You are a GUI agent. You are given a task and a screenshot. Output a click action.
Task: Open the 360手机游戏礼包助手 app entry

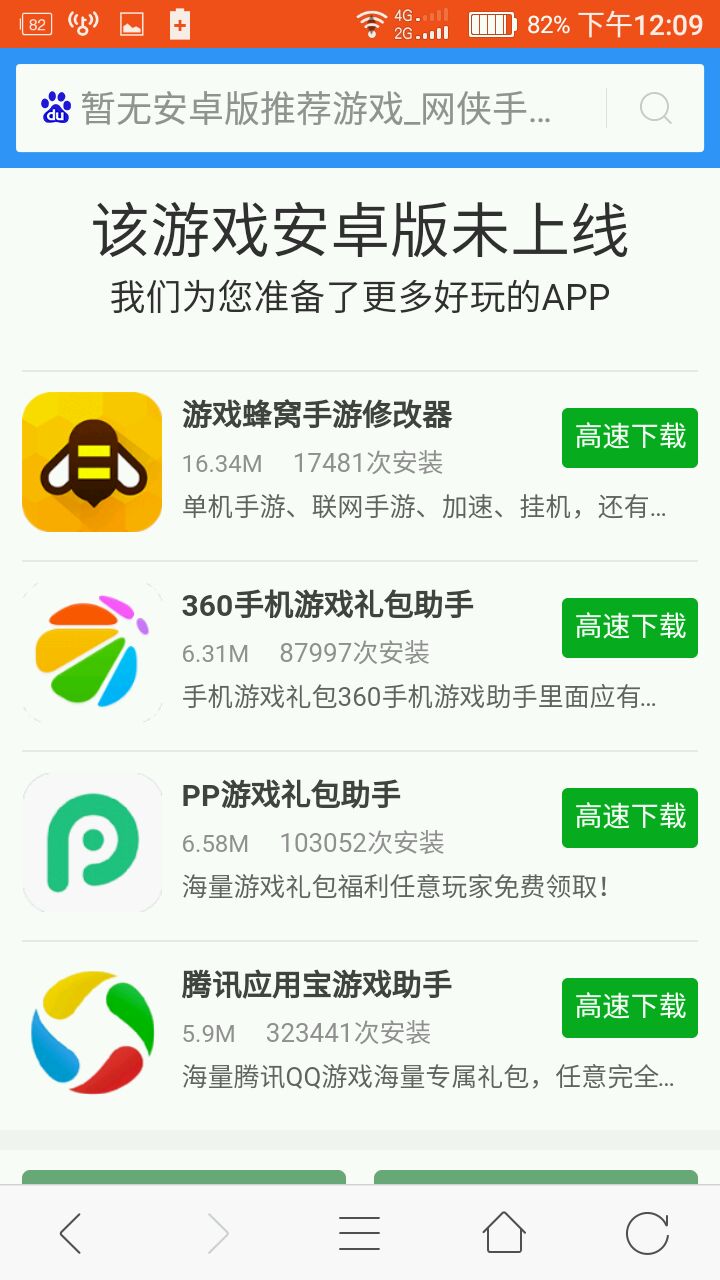click(326, 604)
